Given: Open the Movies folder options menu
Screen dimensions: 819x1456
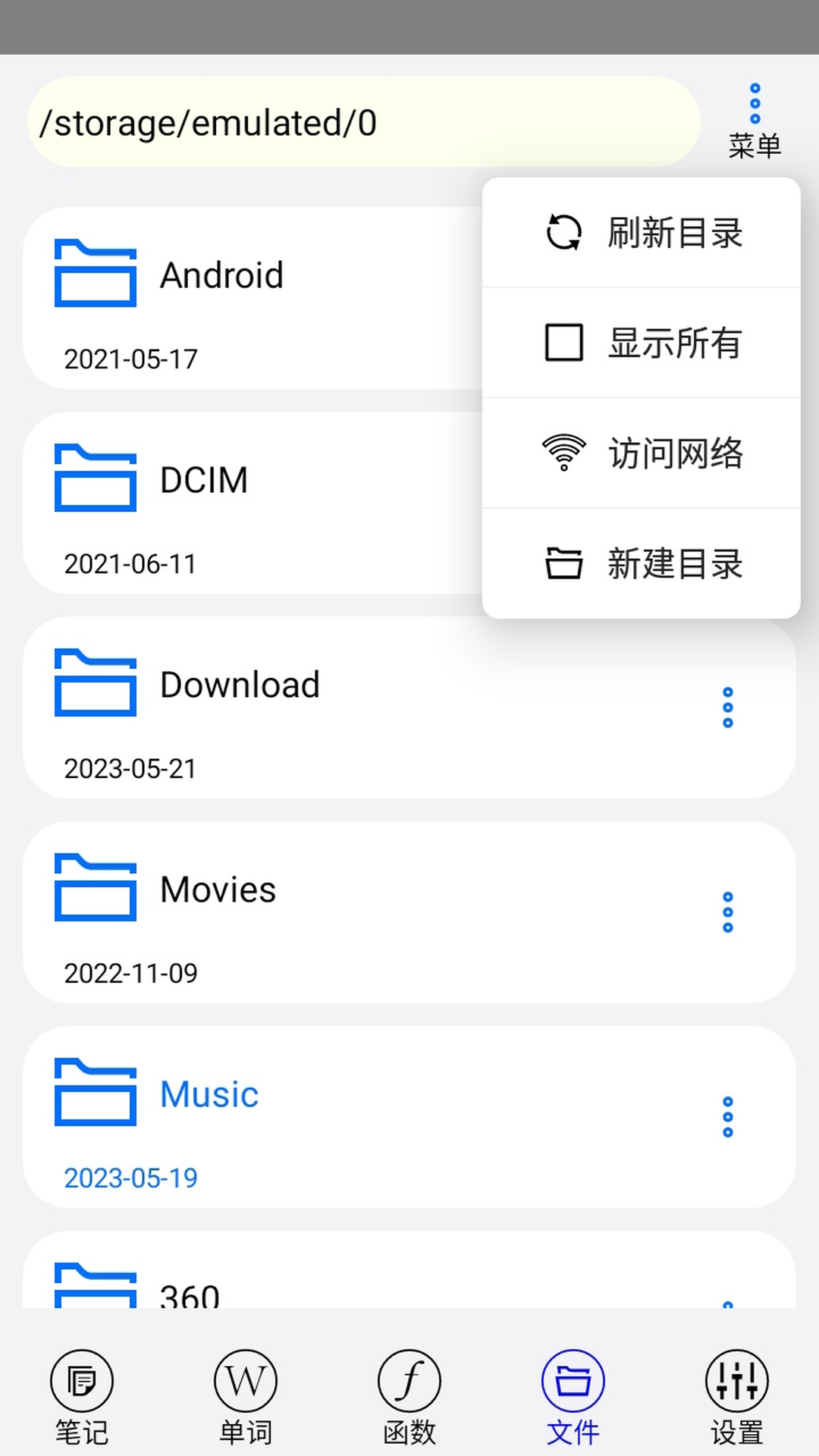Looking at the screenshot, I should [727, 914].
